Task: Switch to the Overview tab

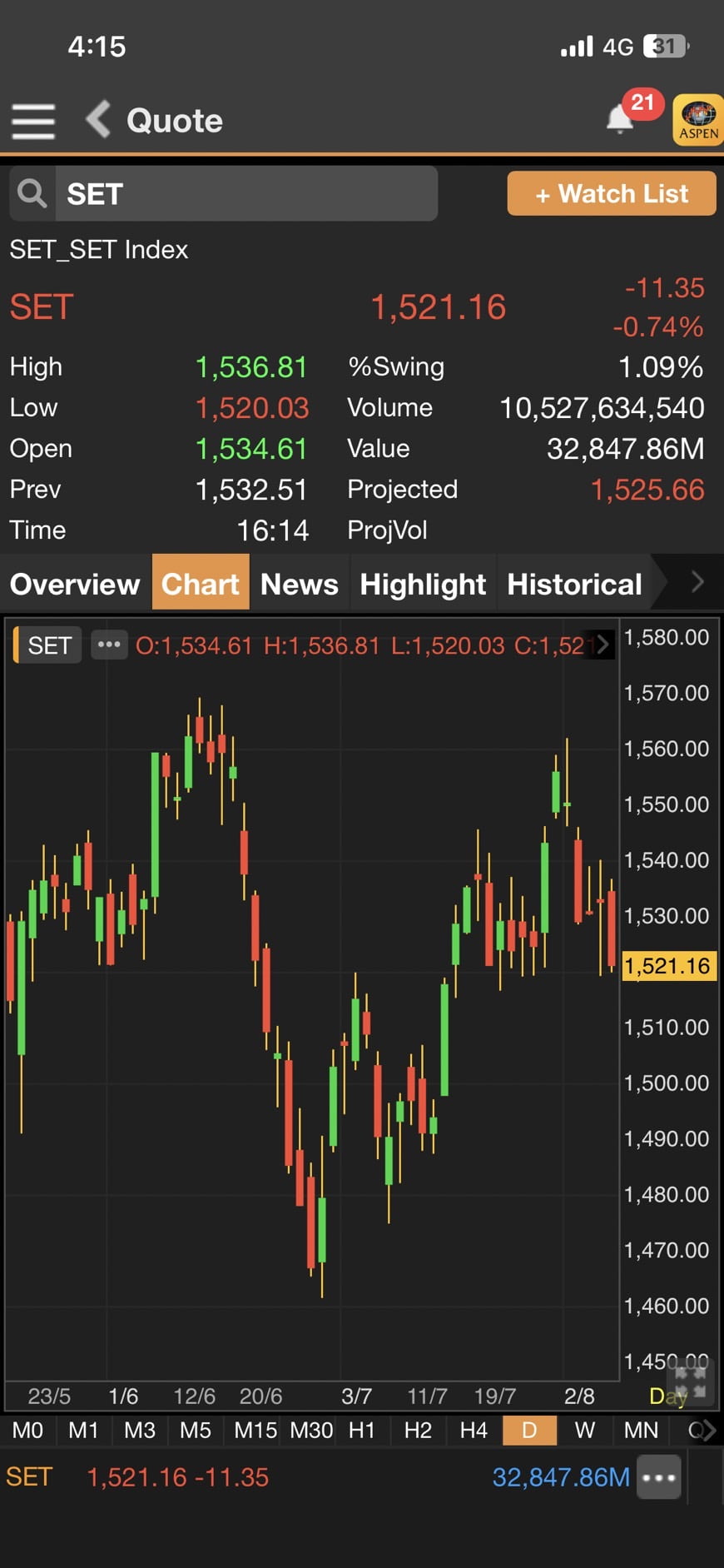Action: [75, 584]
